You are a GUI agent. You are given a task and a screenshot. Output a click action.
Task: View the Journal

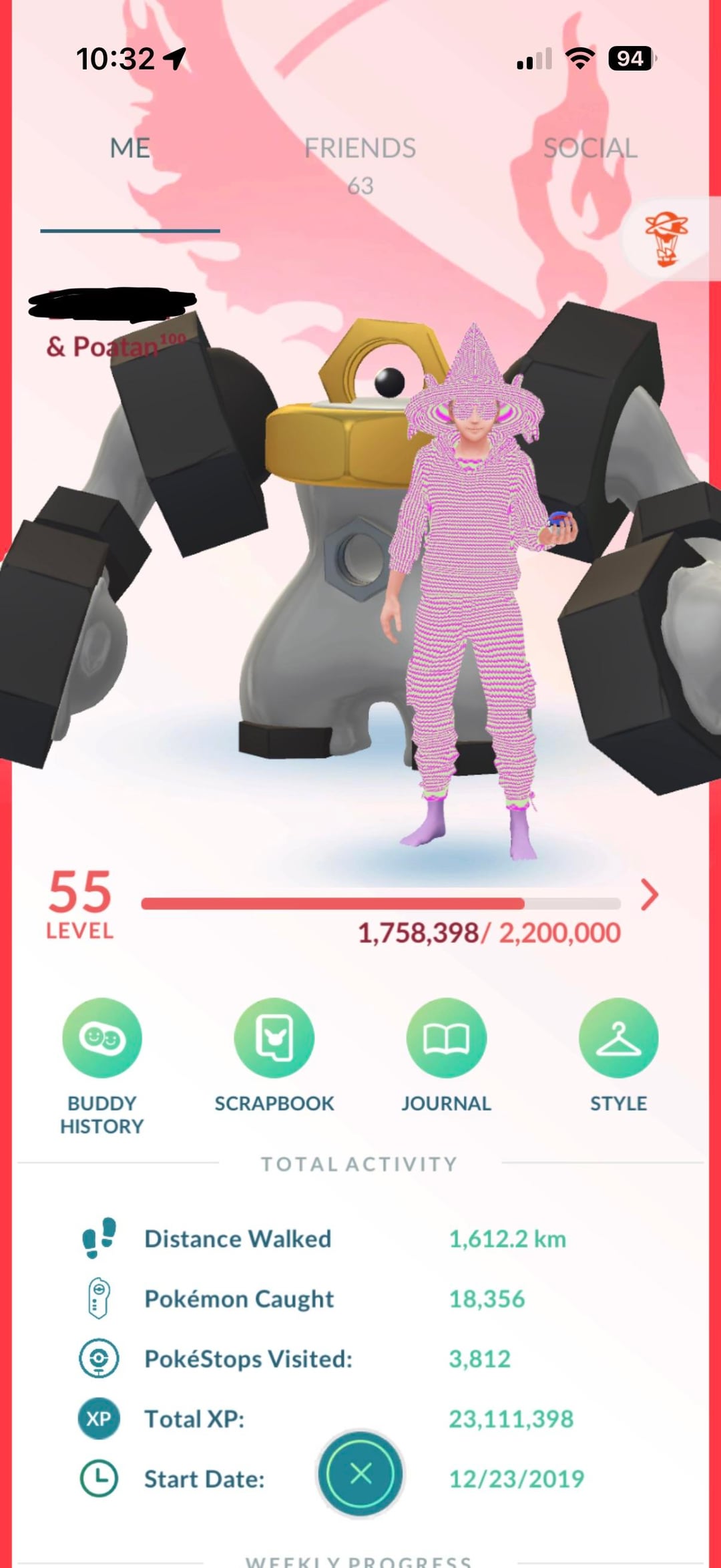pyautogui.click(x=446, y=1038)
